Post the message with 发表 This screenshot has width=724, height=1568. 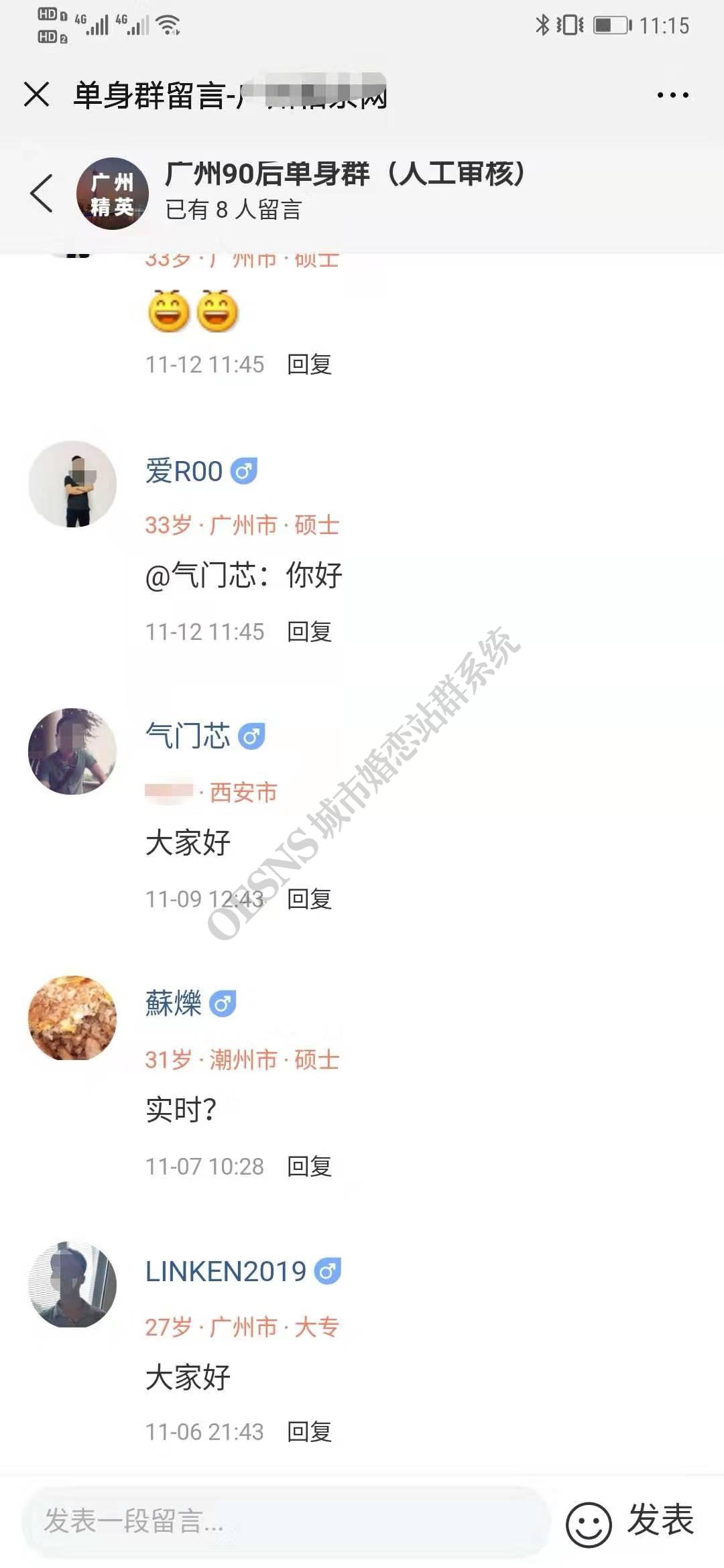tap(660, 1520)
